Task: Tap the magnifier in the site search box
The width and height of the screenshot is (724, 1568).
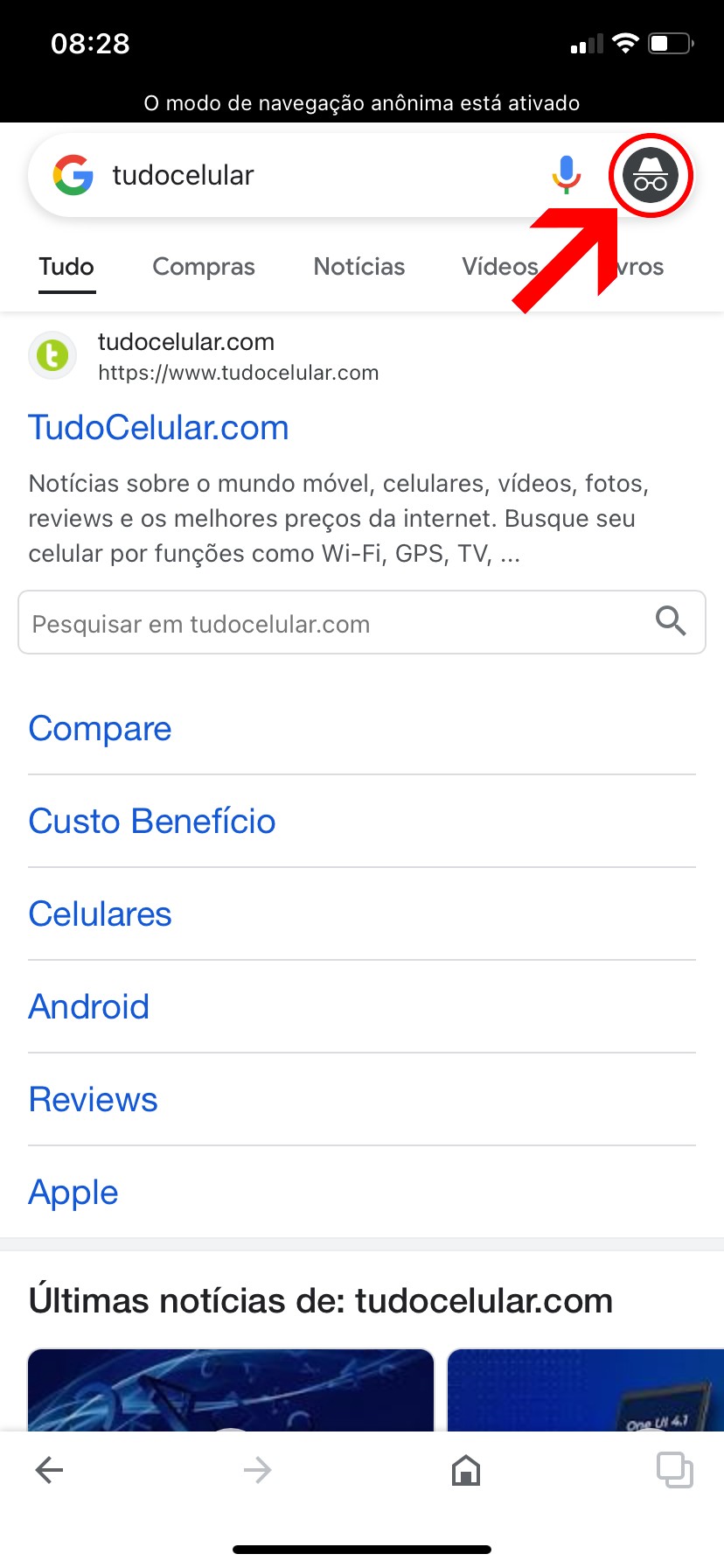Action: click(x=671, y=621)
